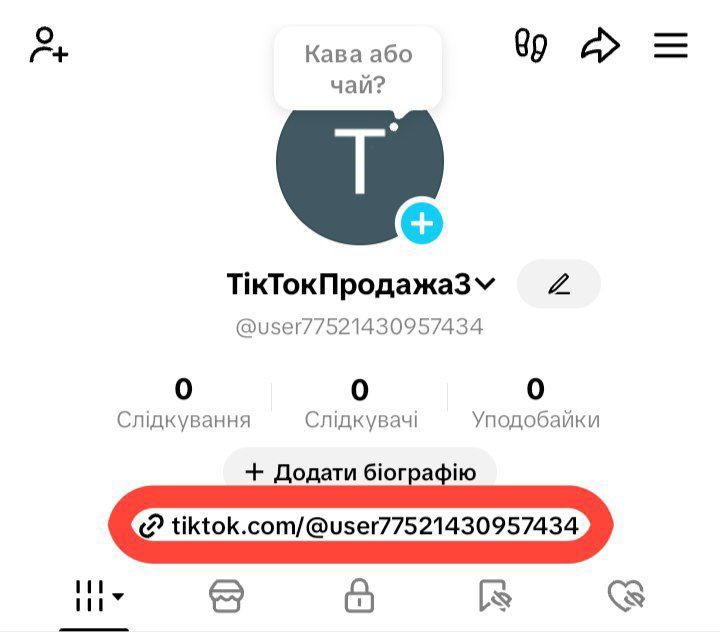The image size is (720, 632).
Task: Tap the 'Кава або чай?' note bubble
Action: point(358,69)
